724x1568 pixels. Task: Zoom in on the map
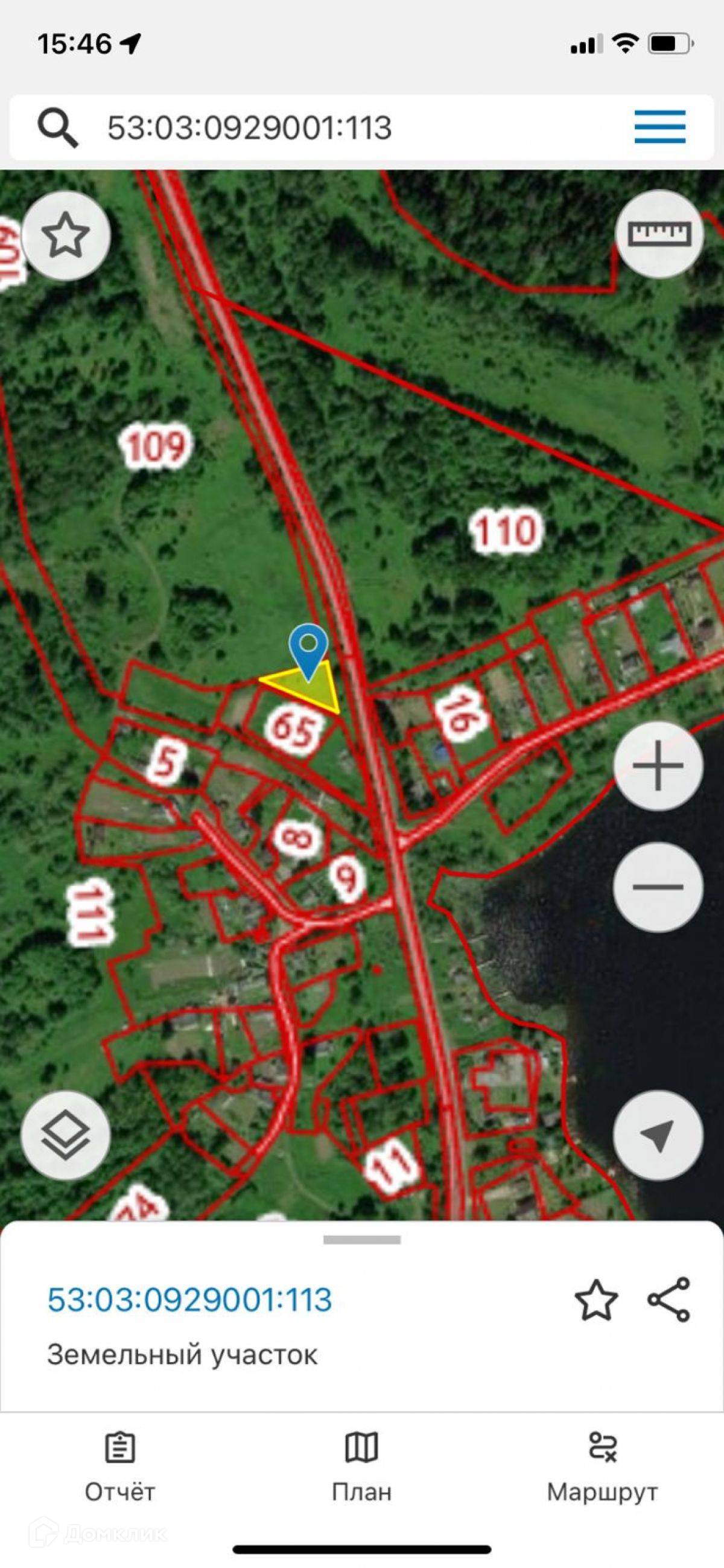[x=658, y=766]
